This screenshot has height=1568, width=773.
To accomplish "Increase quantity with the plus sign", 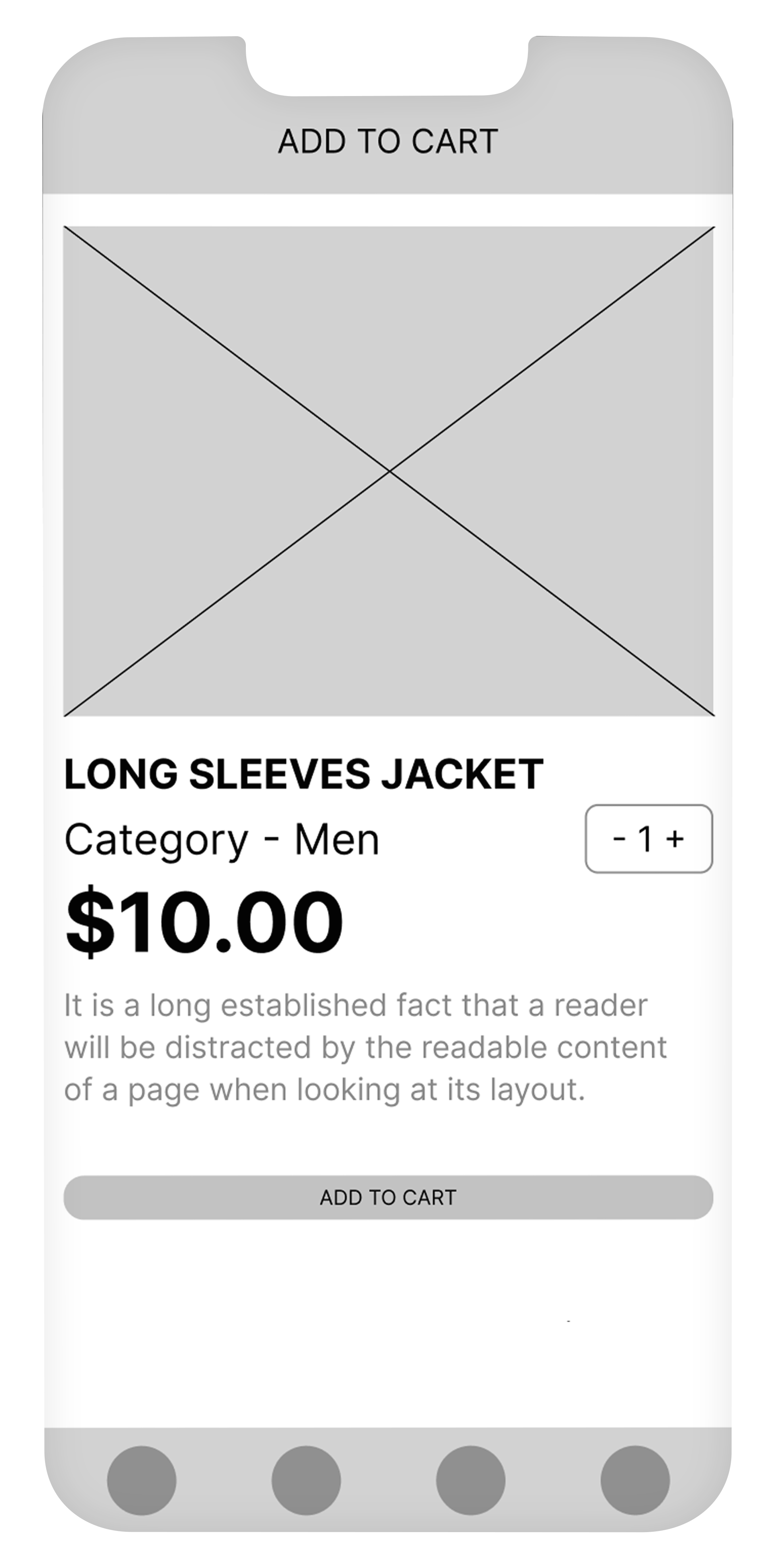I will click(x=675, y=839).
